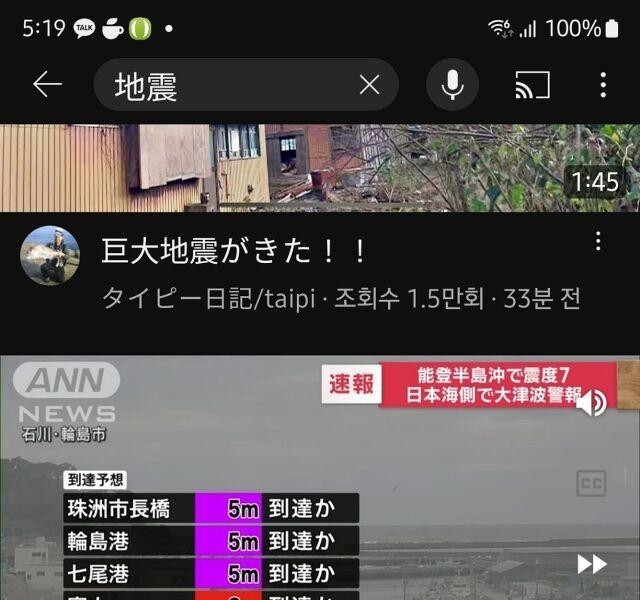Play the 1:45 video thumbnail
The image size is (640, 600).
[x=320, y=167]
